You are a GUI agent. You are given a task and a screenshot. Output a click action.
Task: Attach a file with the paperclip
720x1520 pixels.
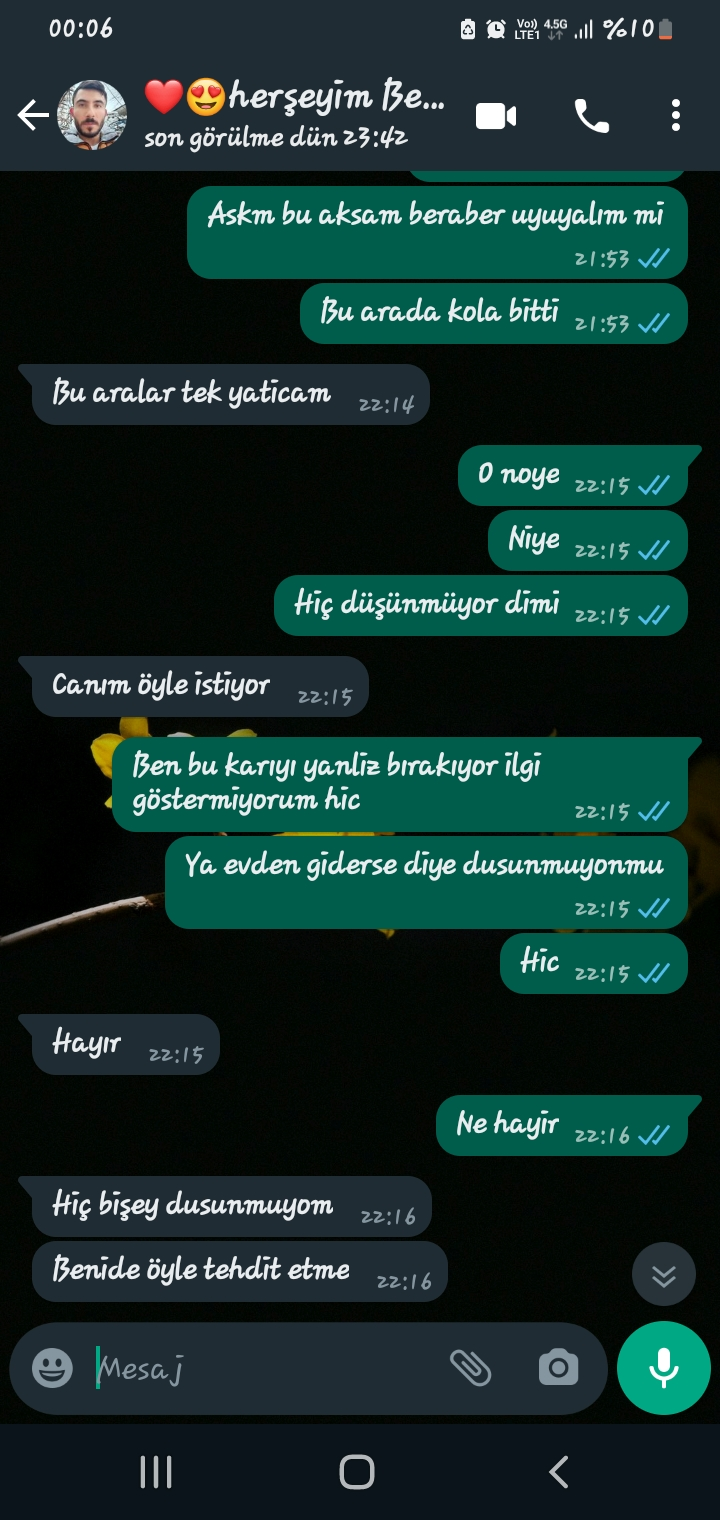click(470, 1367)
